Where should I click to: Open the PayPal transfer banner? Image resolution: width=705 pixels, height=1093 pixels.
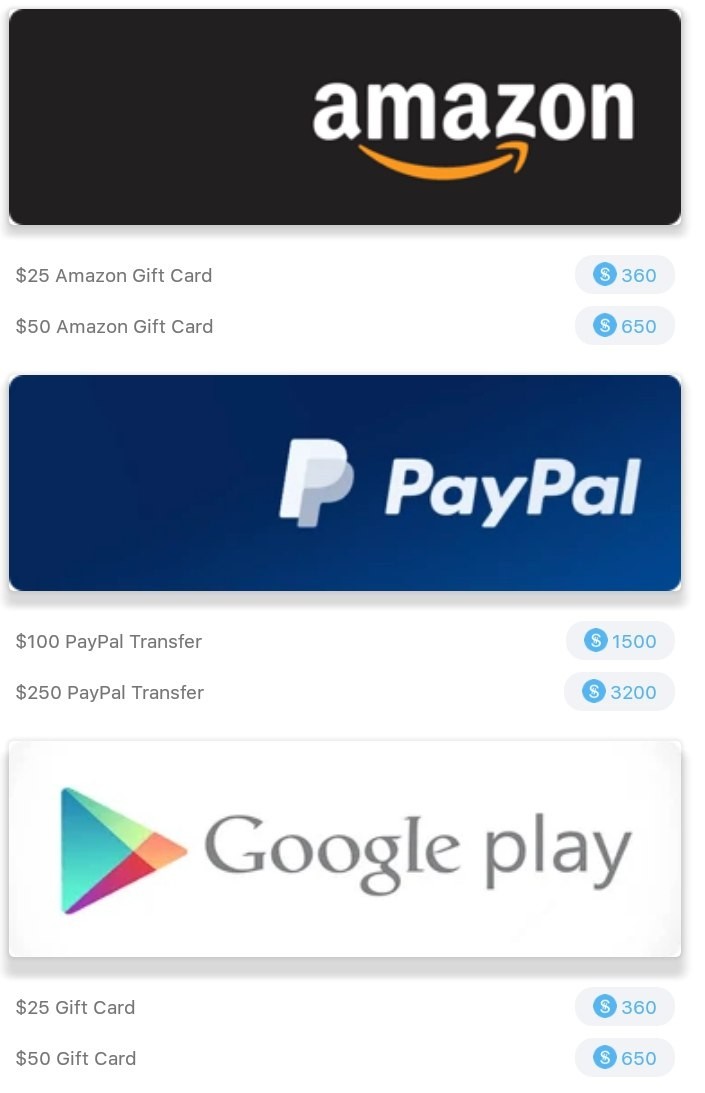[x=345, y=483]
